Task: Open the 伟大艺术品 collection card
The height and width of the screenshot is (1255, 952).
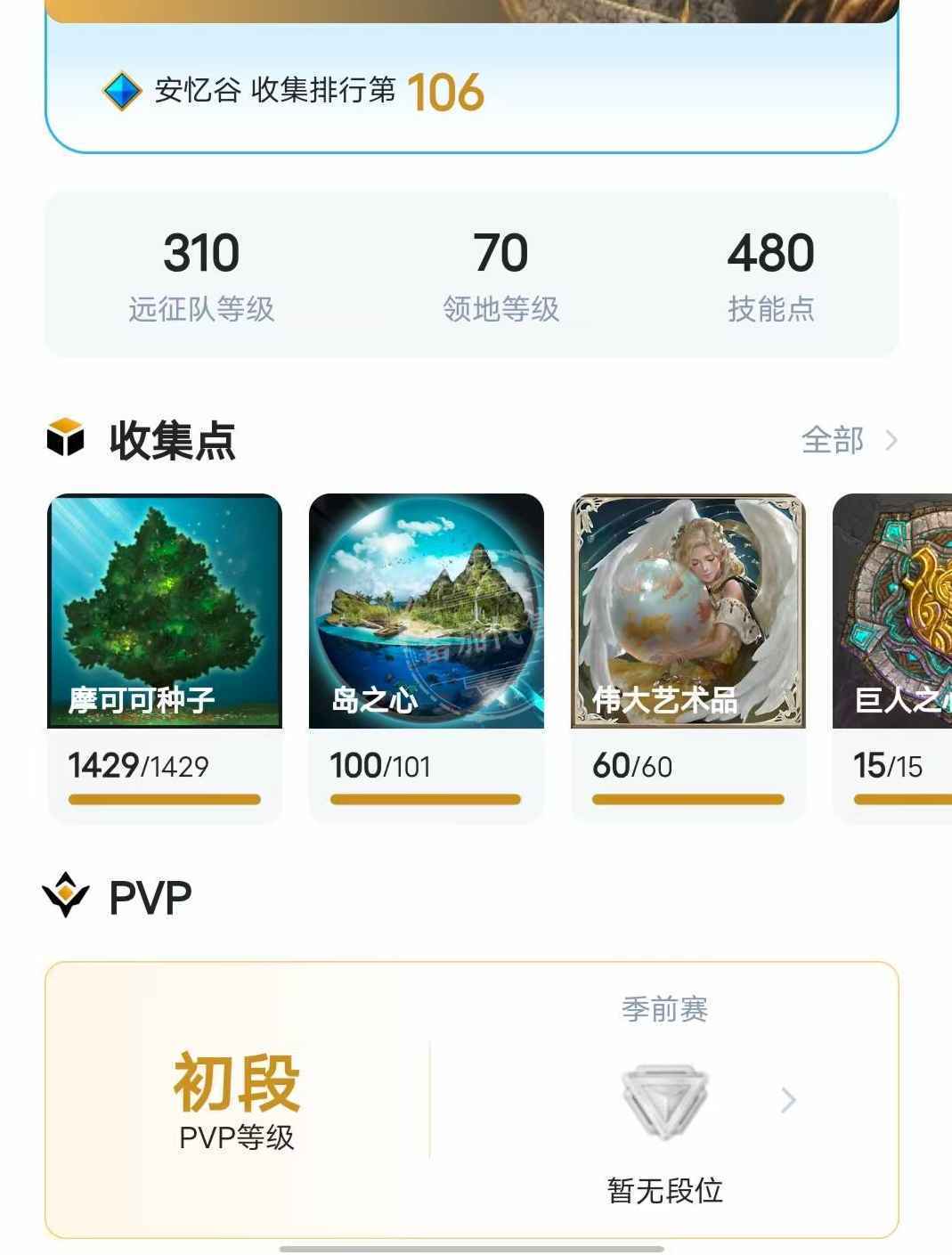Action: 688,657
